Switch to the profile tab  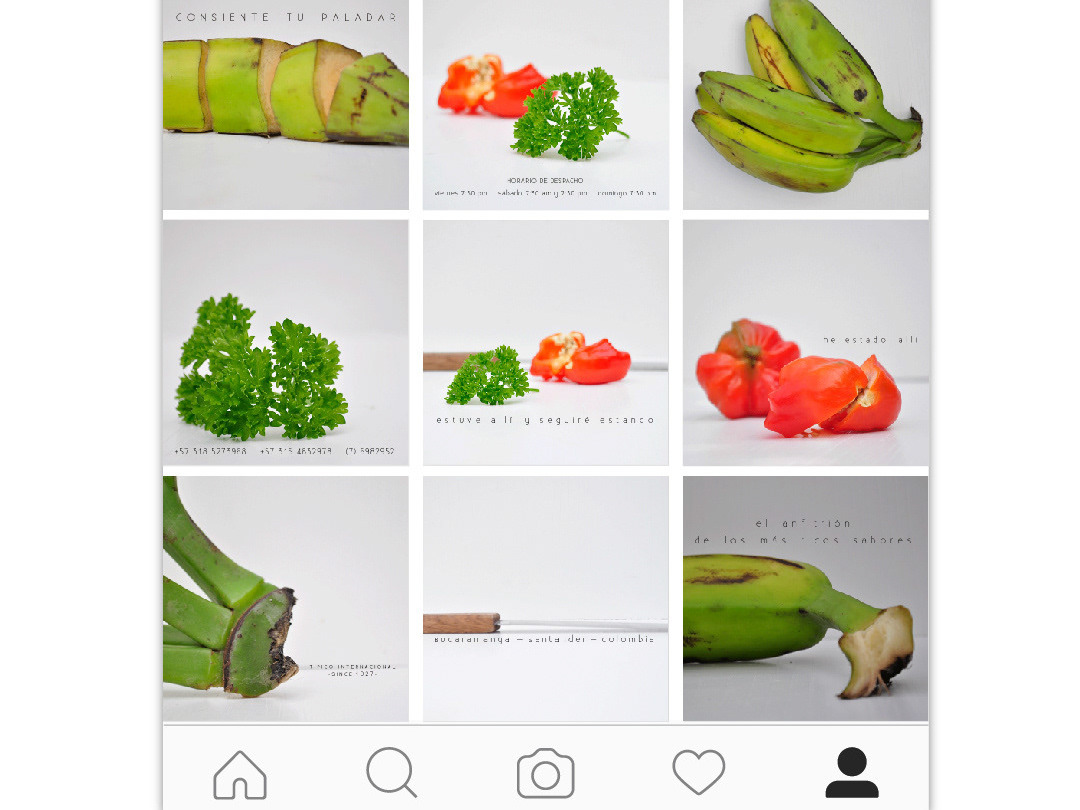(851, 773)
